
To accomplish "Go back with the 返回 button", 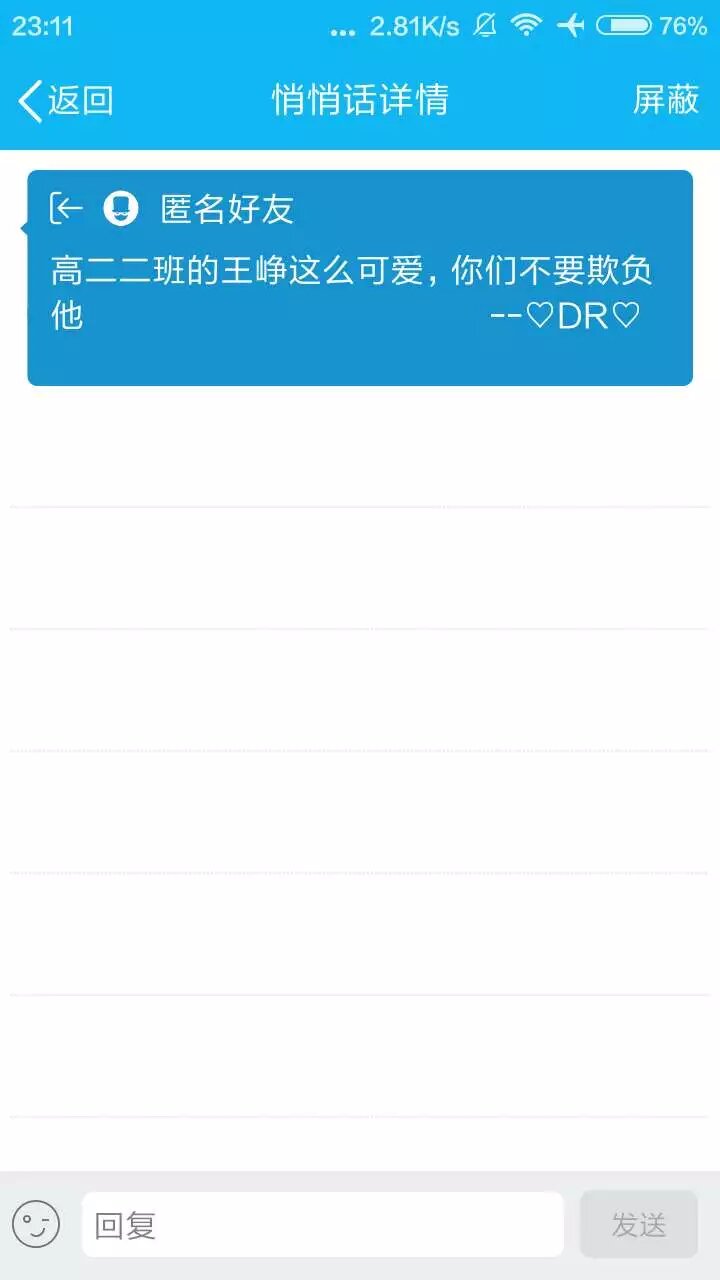I will click(66, 100).
